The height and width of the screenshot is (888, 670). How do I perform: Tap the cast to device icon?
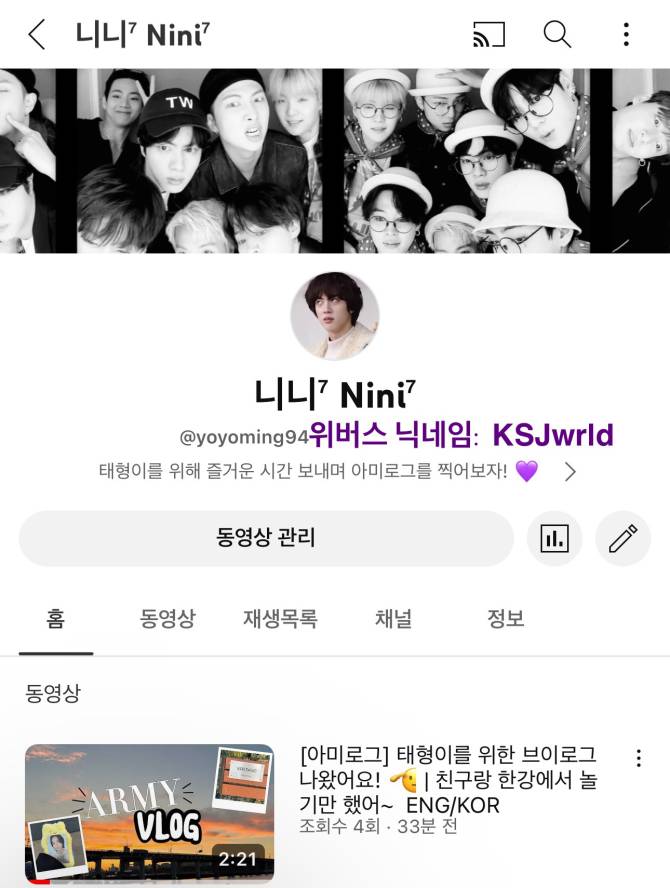pyautogui.click(x=489, y=35)
